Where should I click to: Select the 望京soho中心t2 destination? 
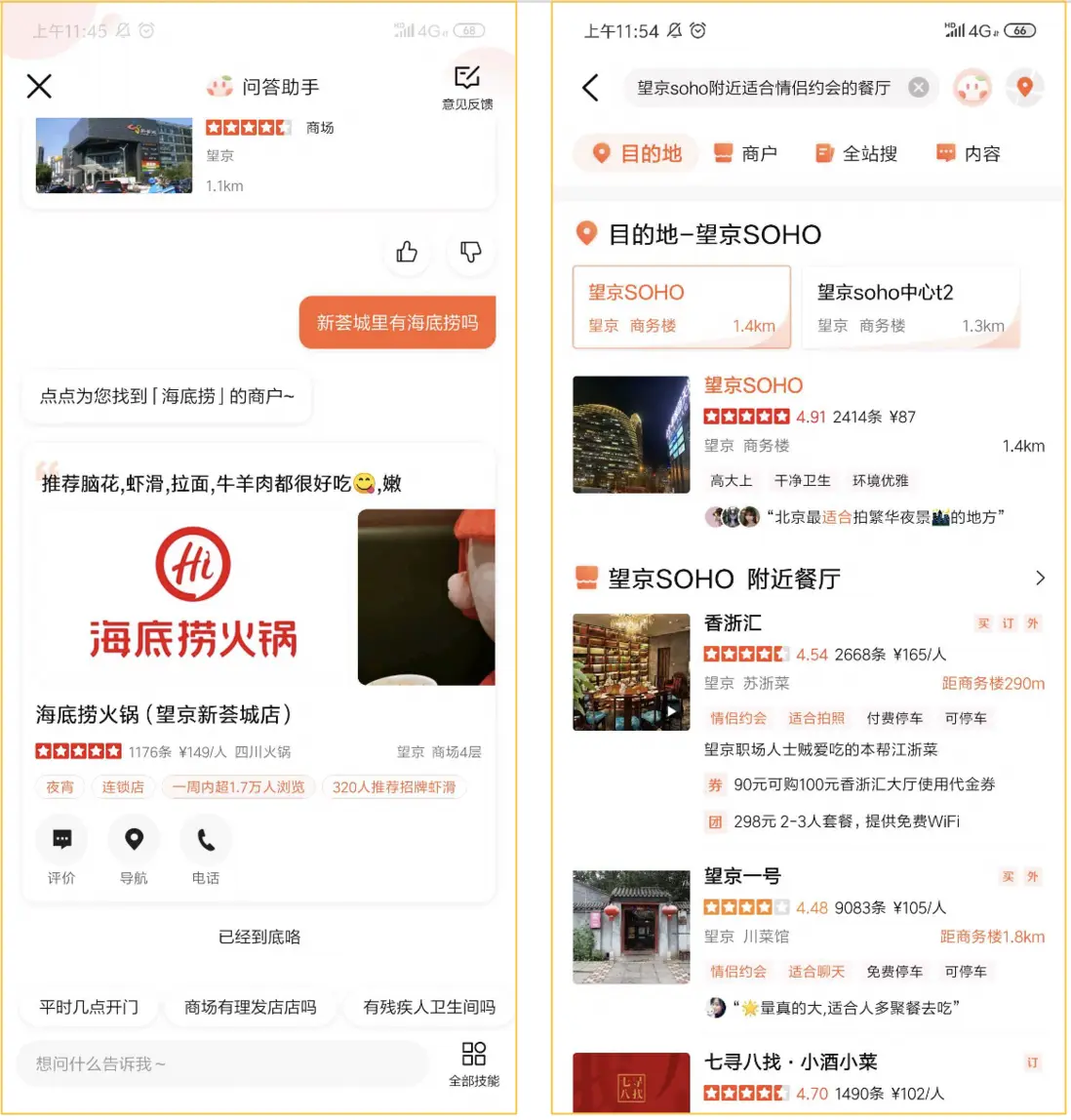point(910,307)
